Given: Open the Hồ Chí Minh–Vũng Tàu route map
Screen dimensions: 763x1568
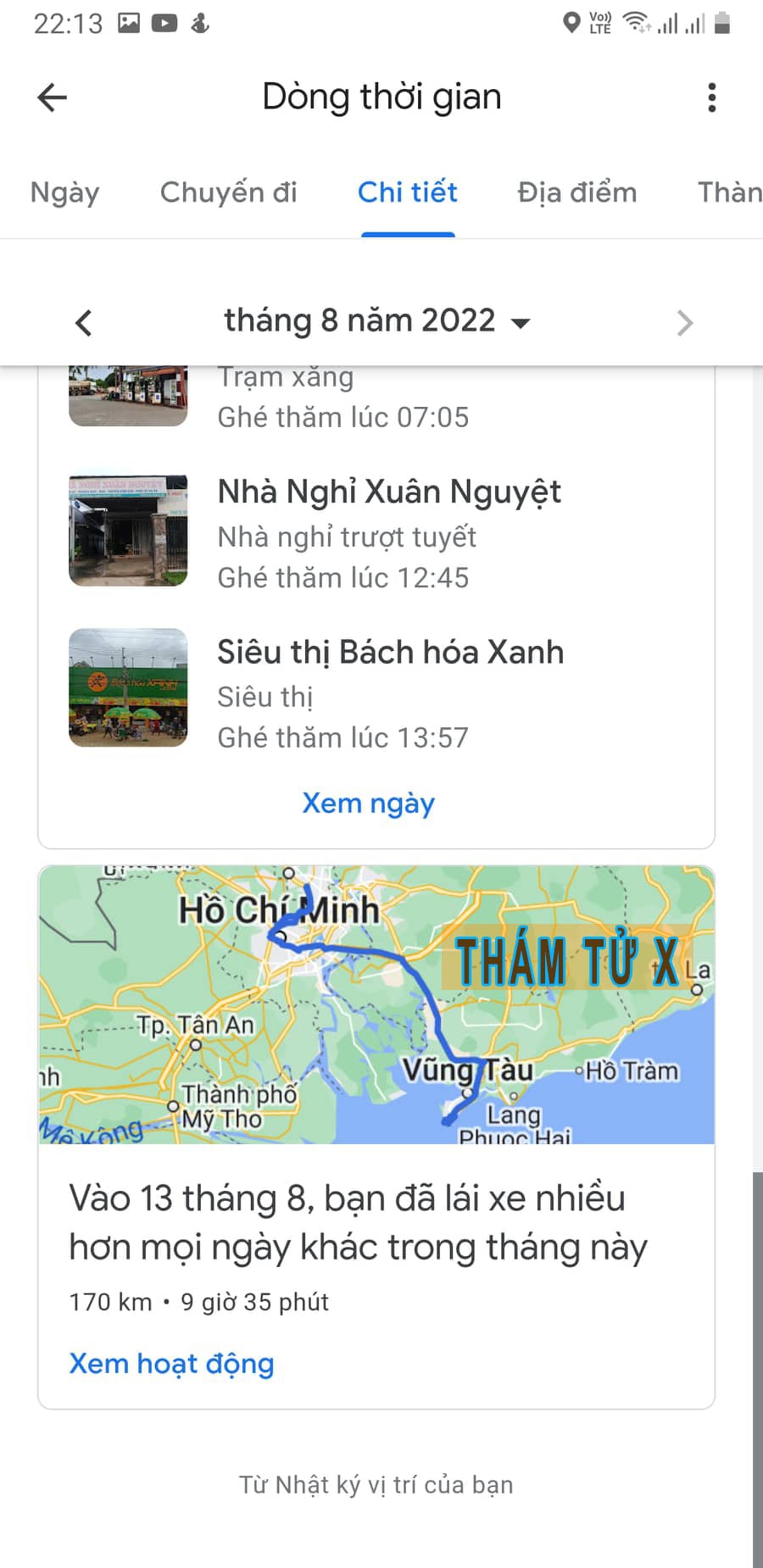Looking at the screenshot, I should point(376,1004).
